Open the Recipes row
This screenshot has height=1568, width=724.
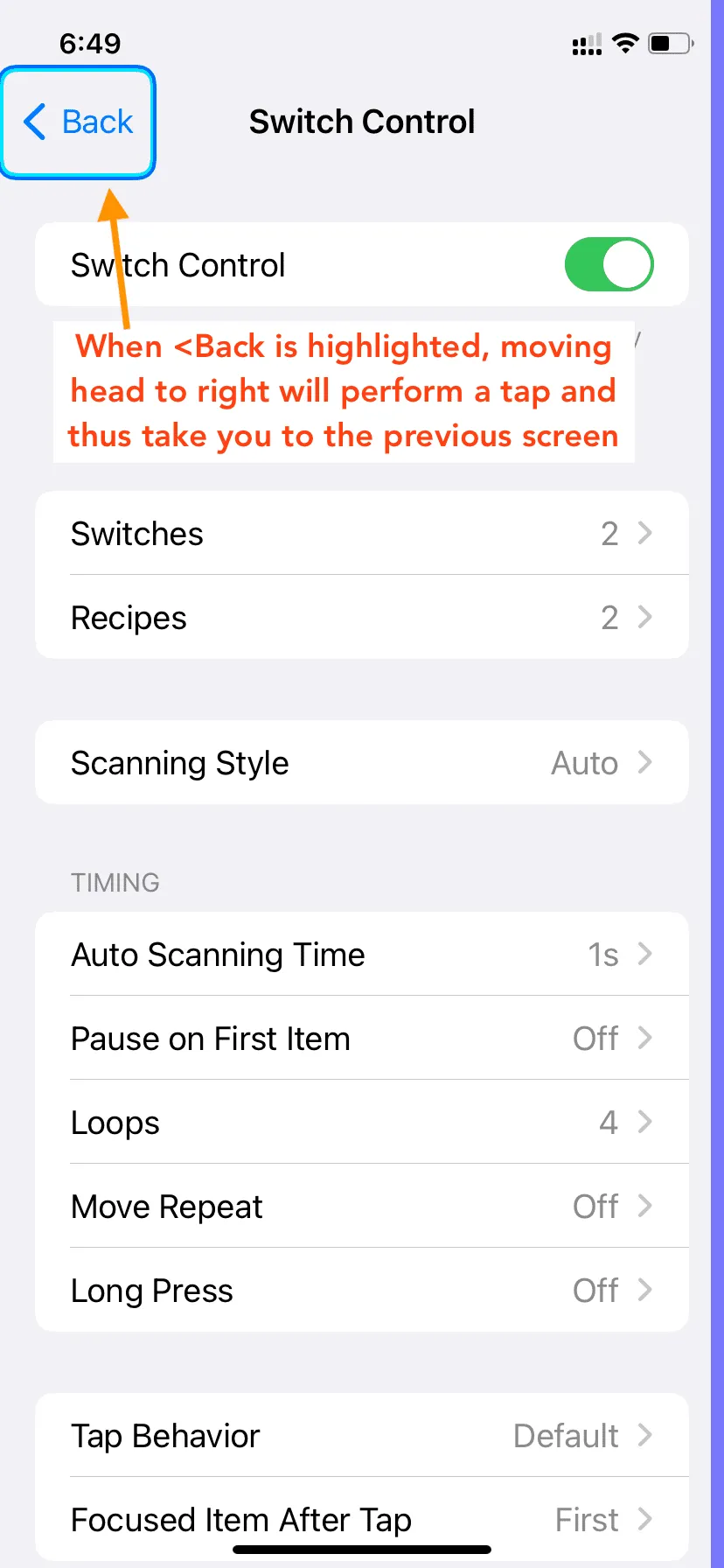click(362, 617)
